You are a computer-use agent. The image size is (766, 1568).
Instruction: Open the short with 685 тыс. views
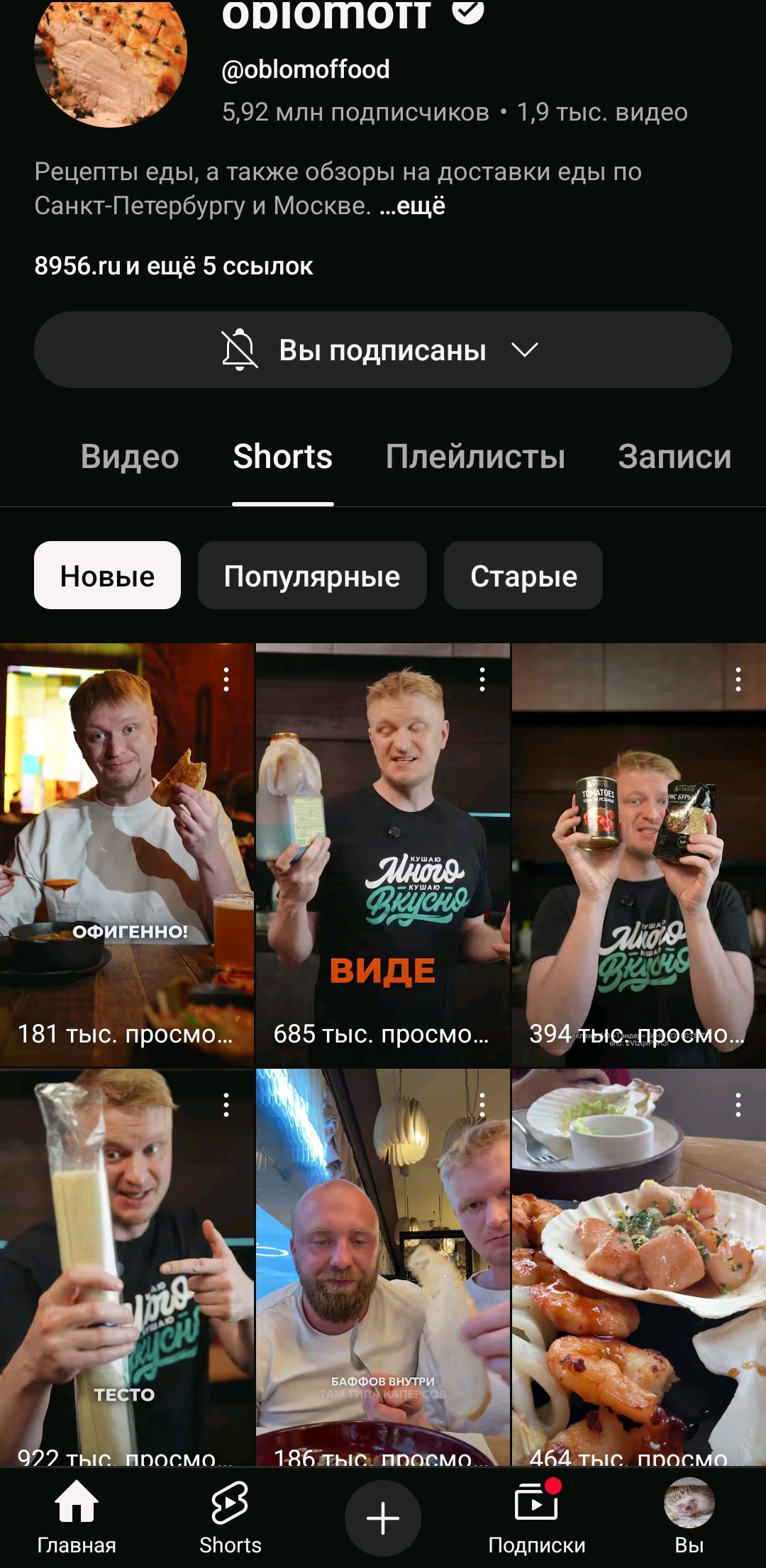(383, 855)
